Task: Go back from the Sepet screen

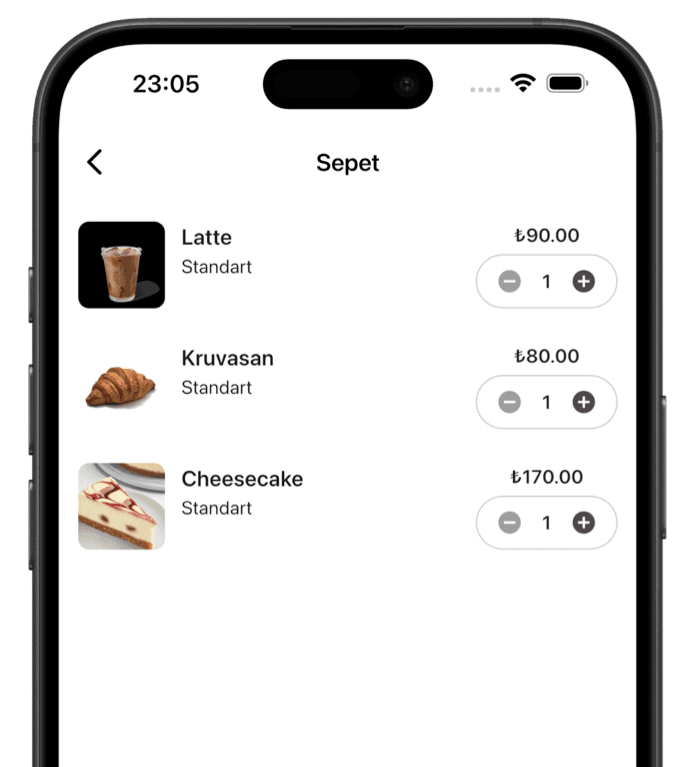Action: (95, 162)
